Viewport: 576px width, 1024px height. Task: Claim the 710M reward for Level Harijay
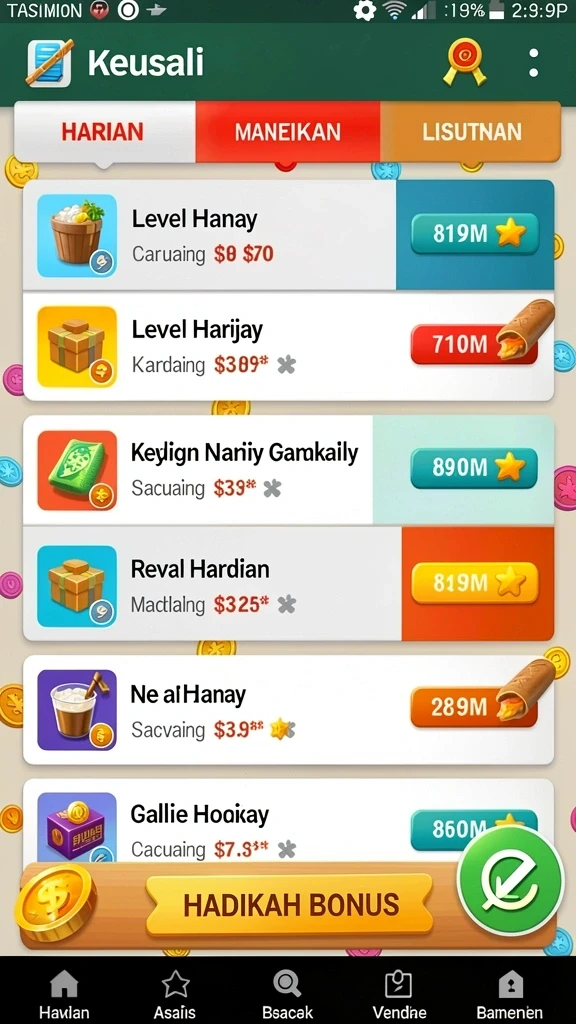pos(474,344)
